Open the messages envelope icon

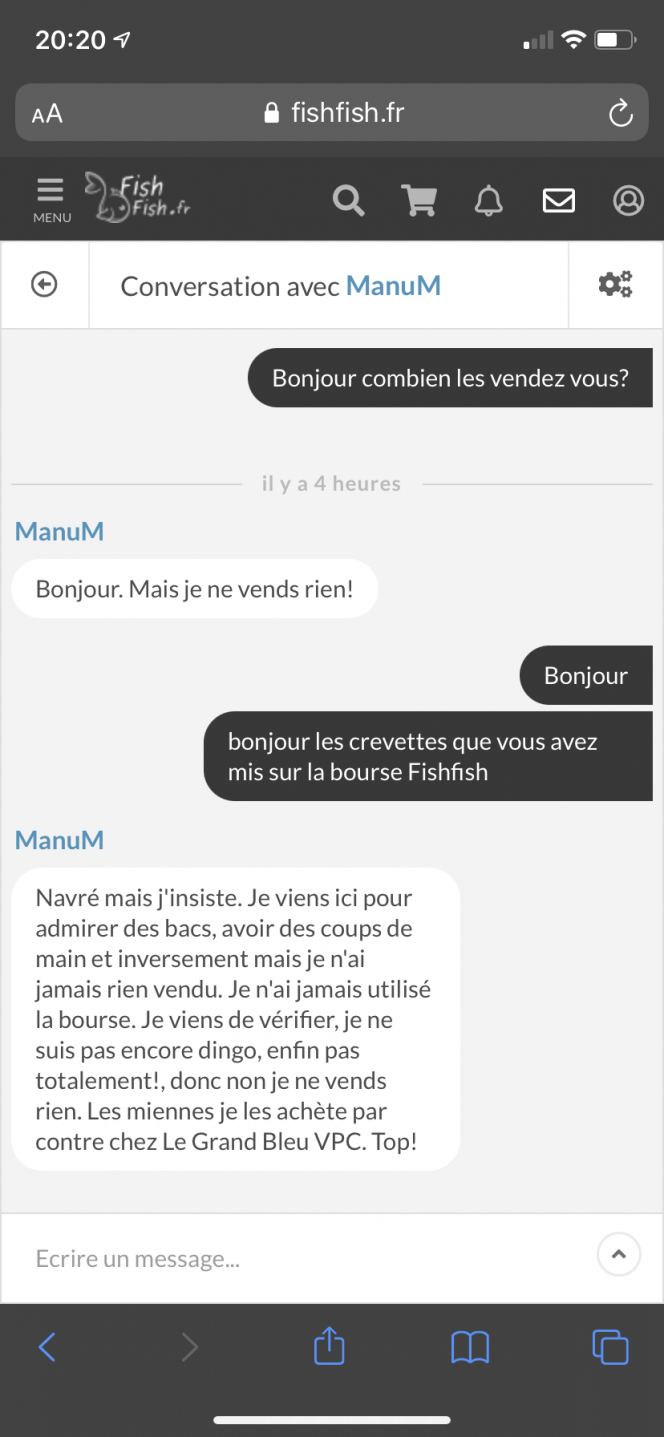pos(558,200)
